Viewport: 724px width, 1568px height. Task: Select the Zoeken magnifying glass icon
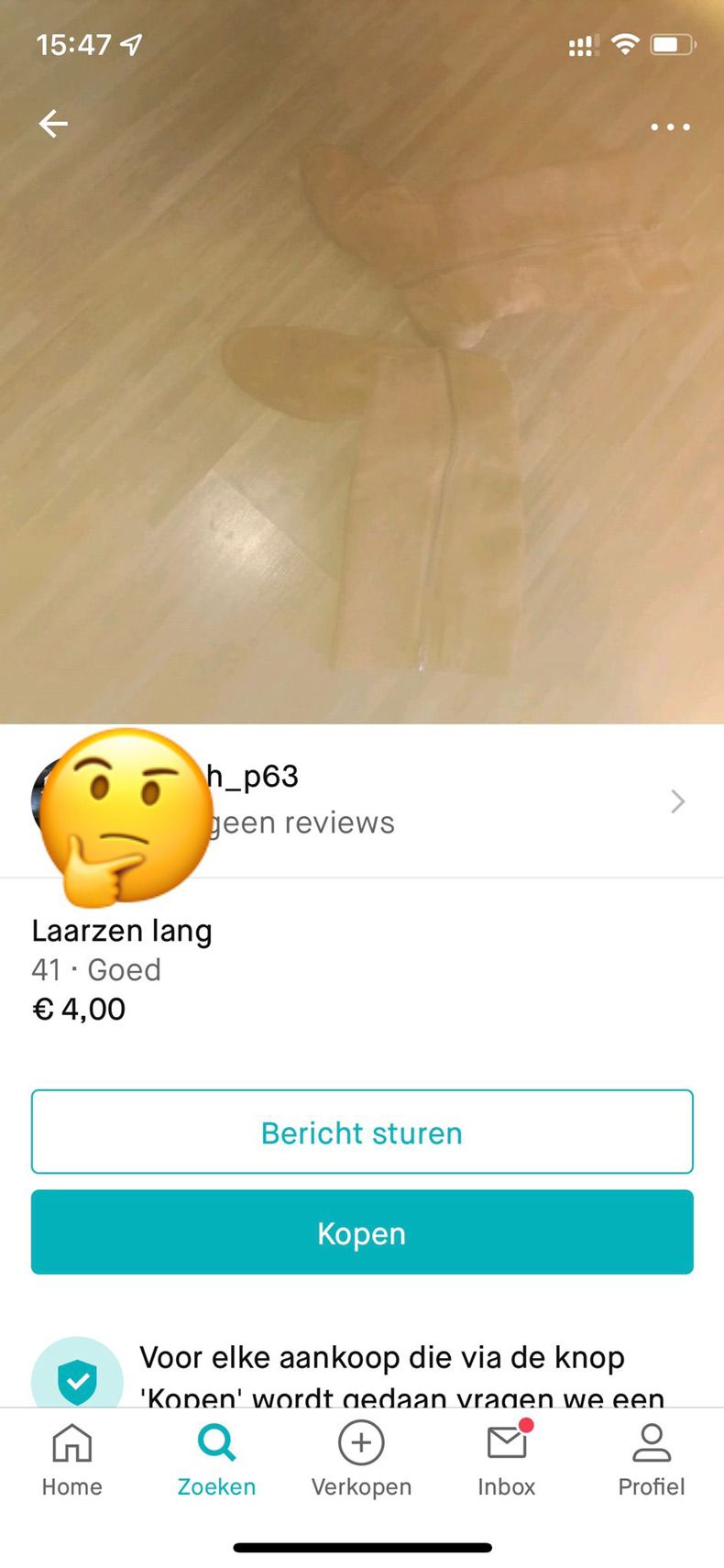pos(215,1442)
